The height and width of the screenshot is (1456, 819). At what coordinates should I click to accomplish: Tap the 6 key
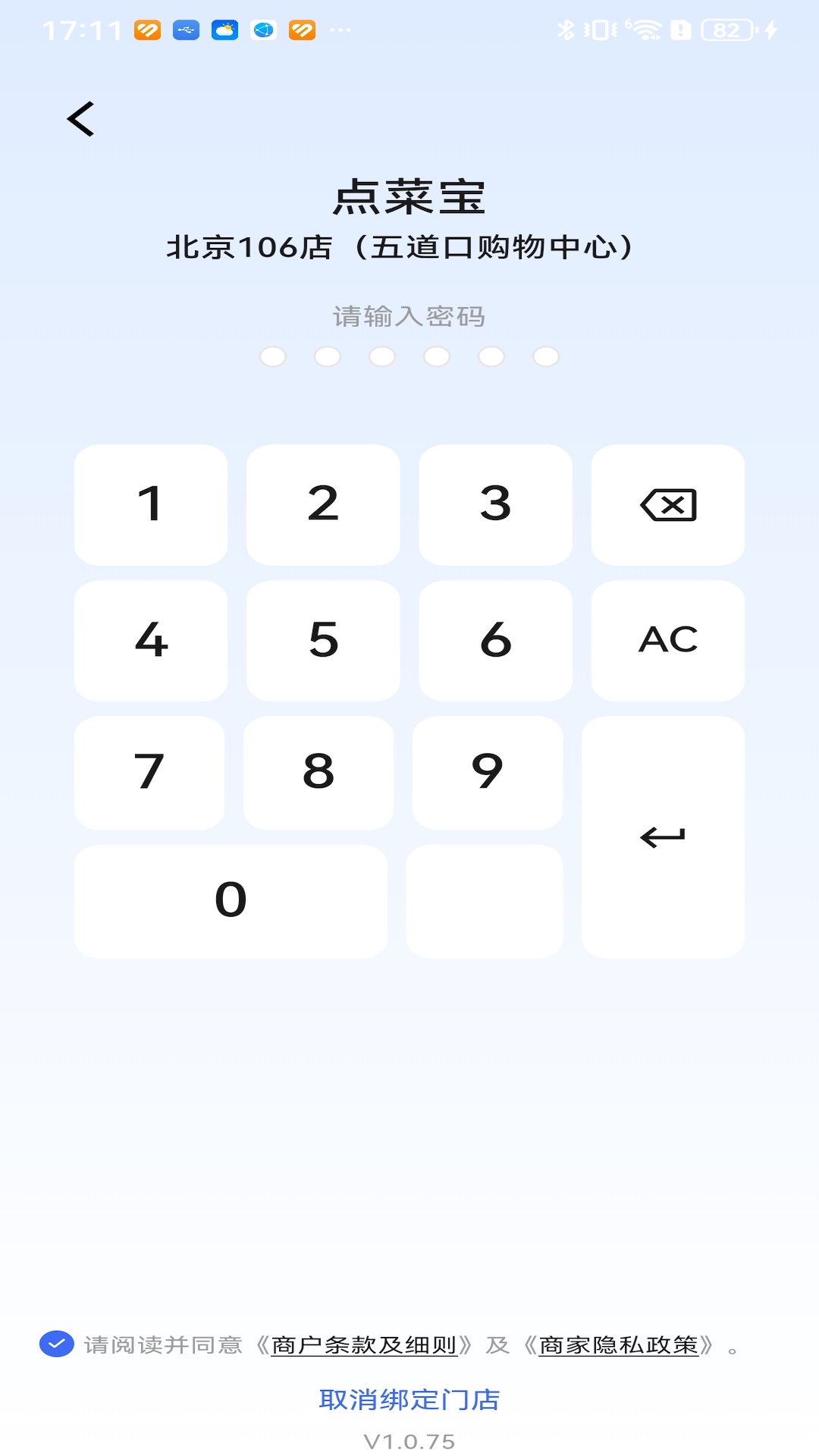[x=495, y=640]
